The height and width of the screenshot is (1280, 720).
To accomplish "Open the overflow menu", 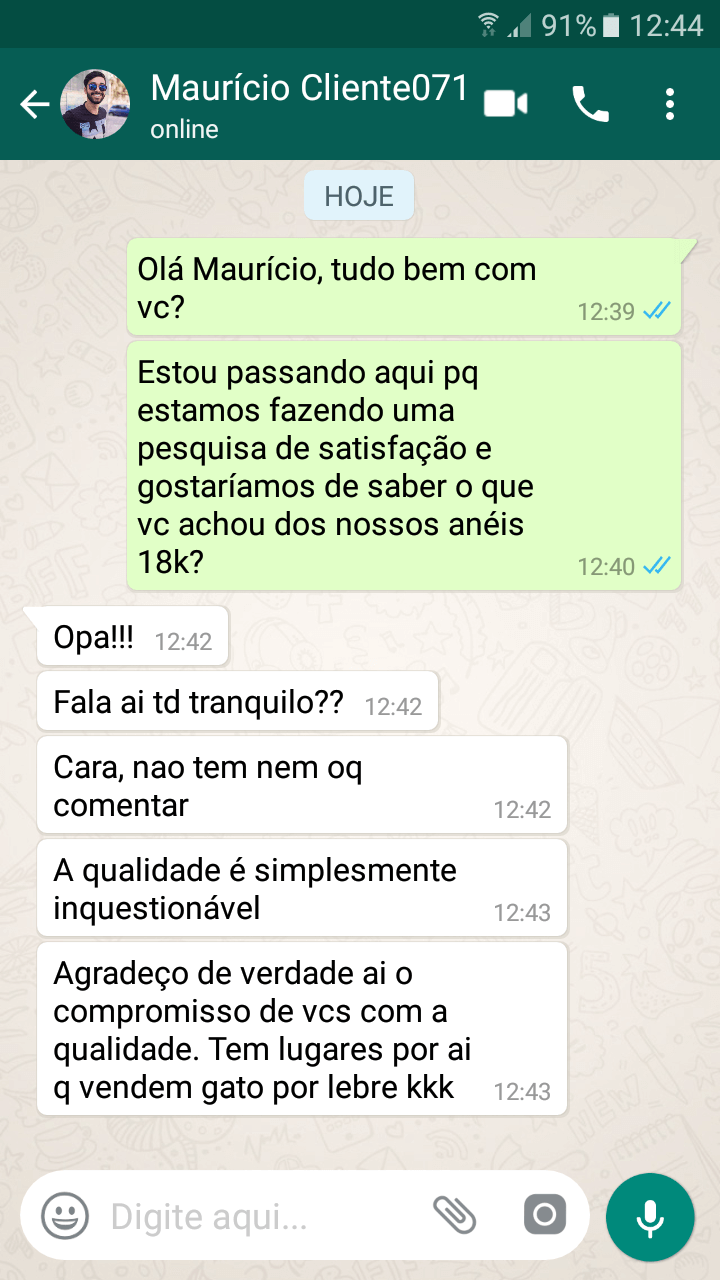I will pos(670,104).
